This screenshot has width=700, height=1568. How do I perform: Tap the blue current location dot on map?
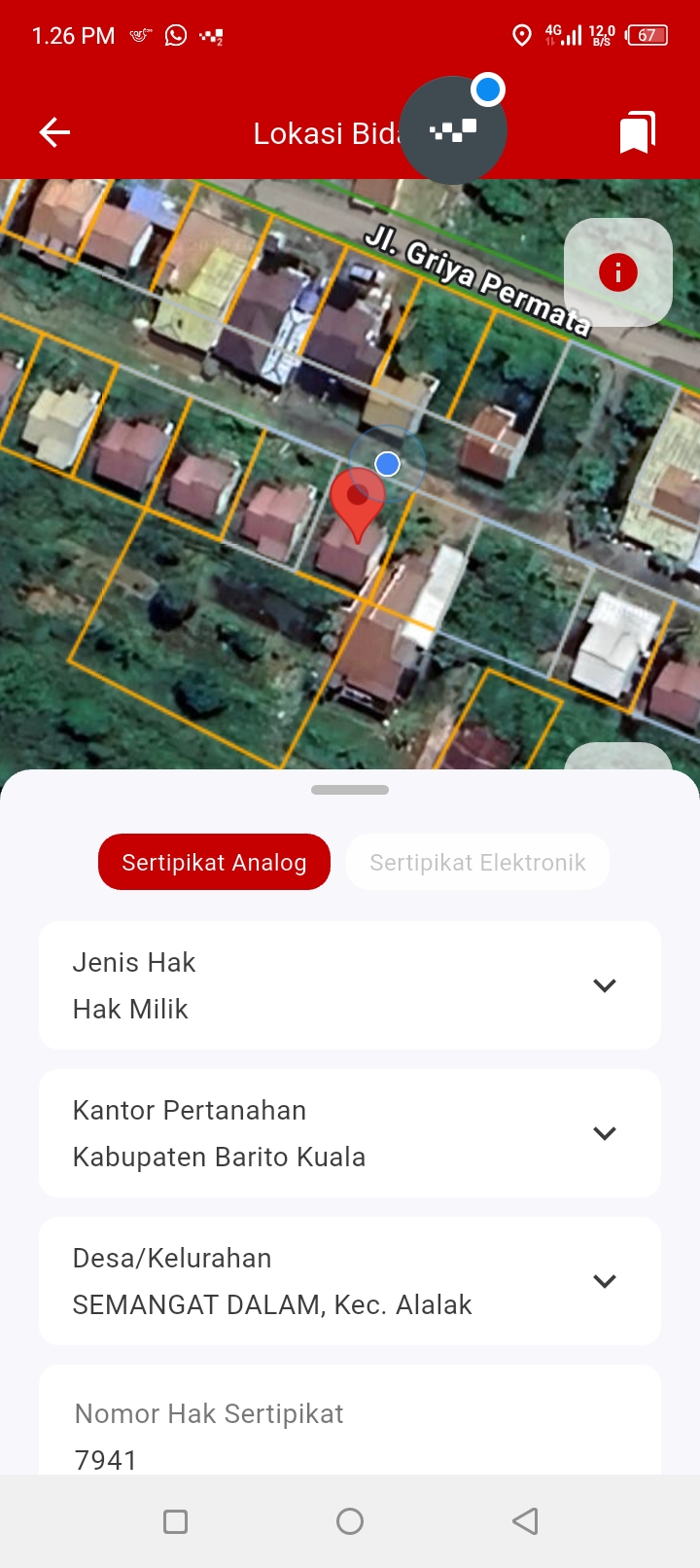[387, 464]
